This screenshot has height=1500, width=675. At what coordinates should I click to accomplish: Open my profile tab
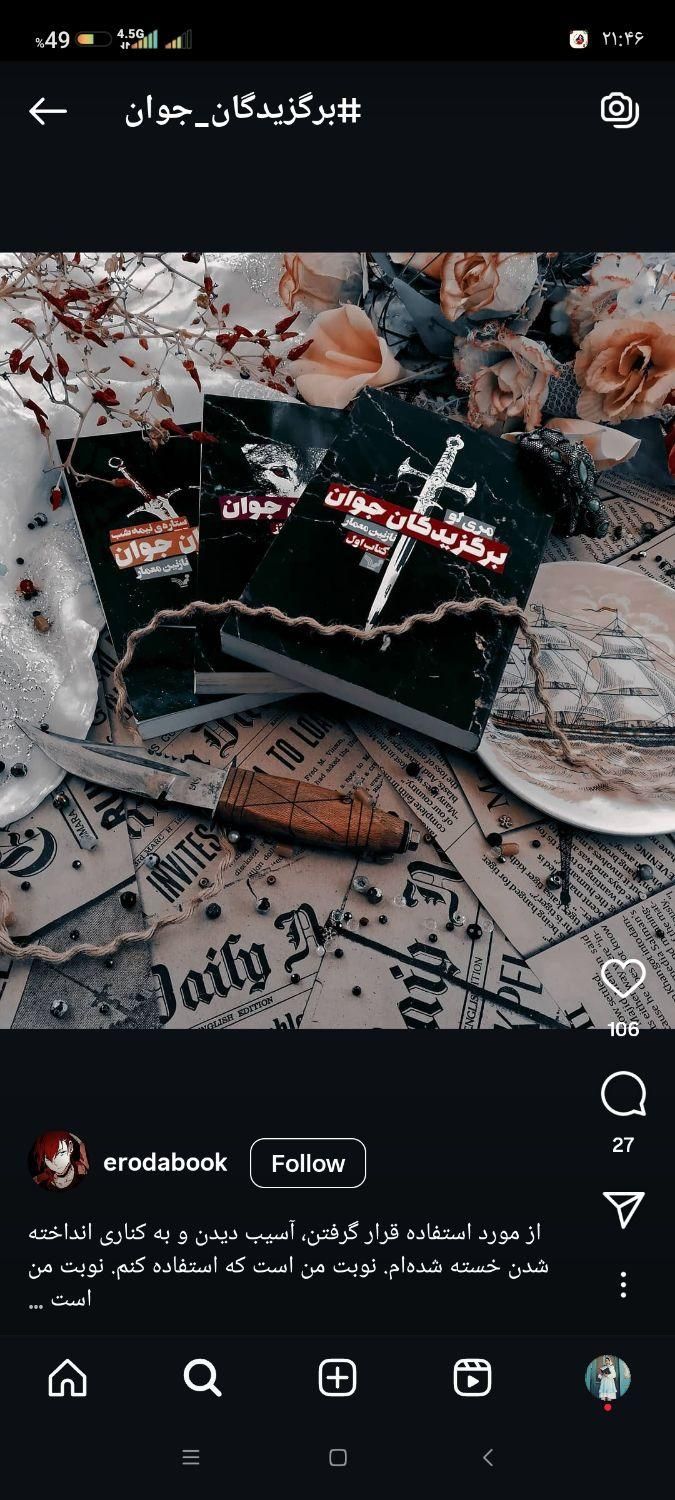click(607, 1378)
